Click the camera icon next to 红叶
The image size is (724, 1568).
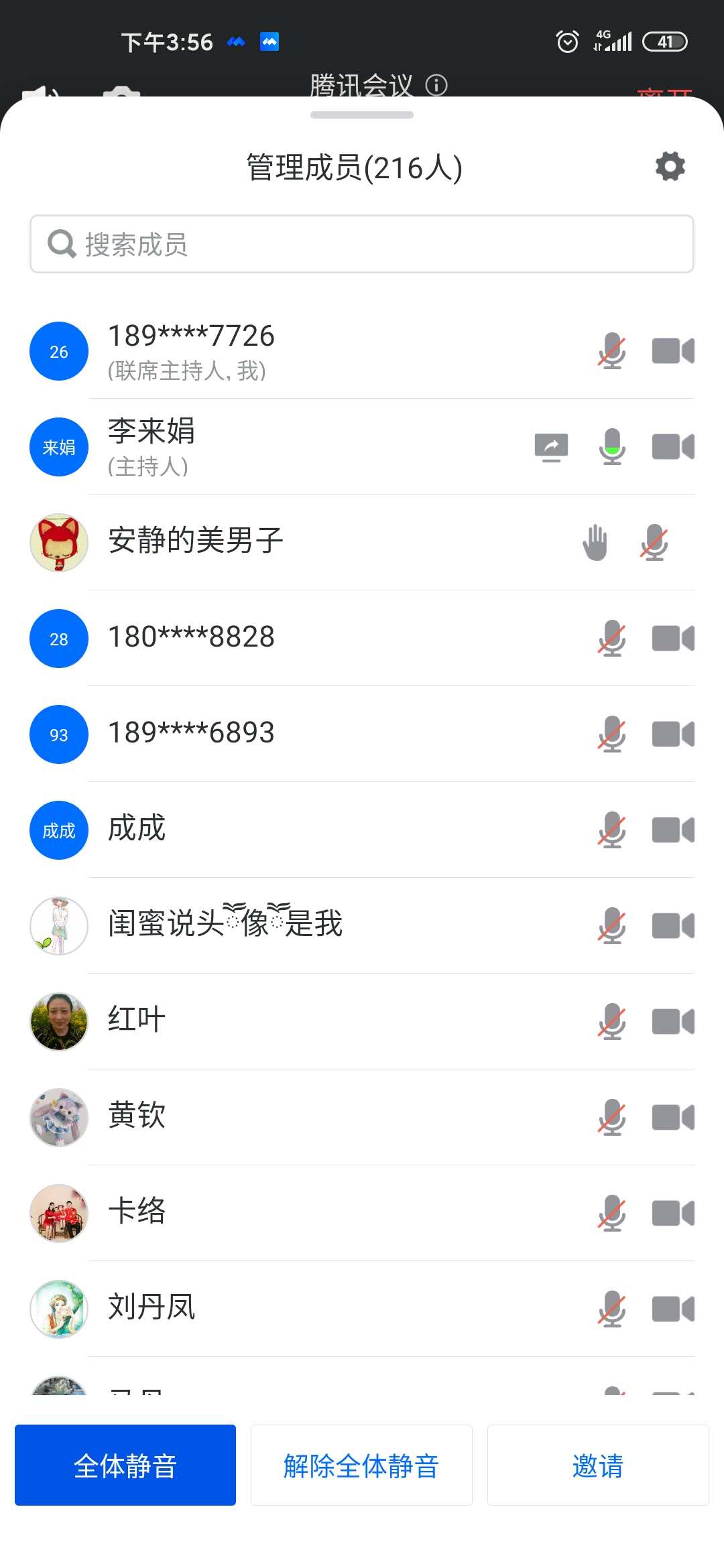[x=671, y=1021]
